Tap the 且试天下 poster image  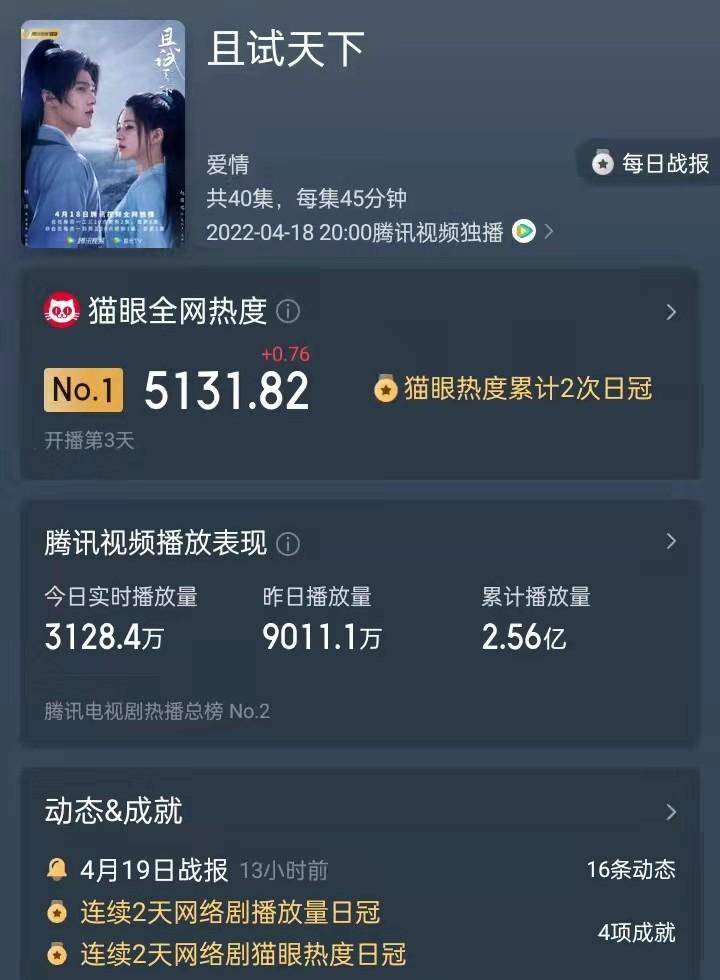coord(103,133)
